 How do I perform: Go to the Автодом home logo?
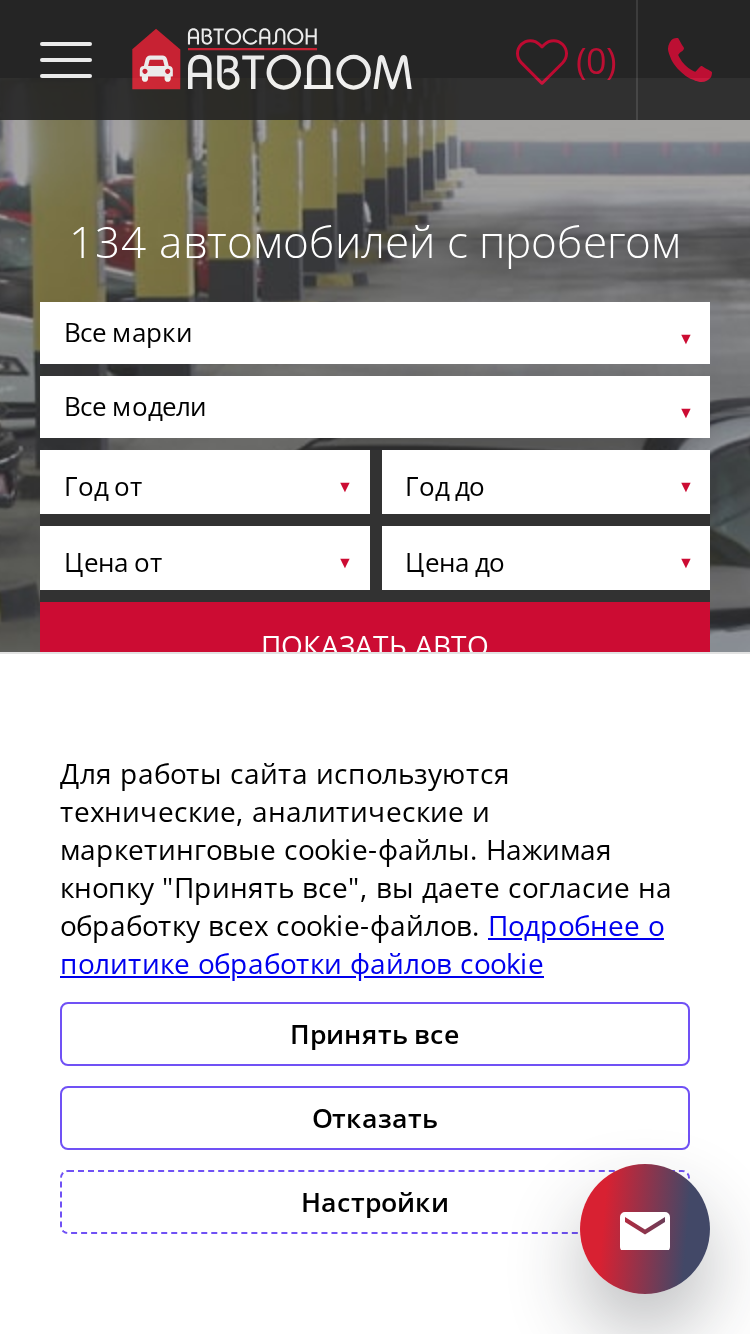coord(272,59)
